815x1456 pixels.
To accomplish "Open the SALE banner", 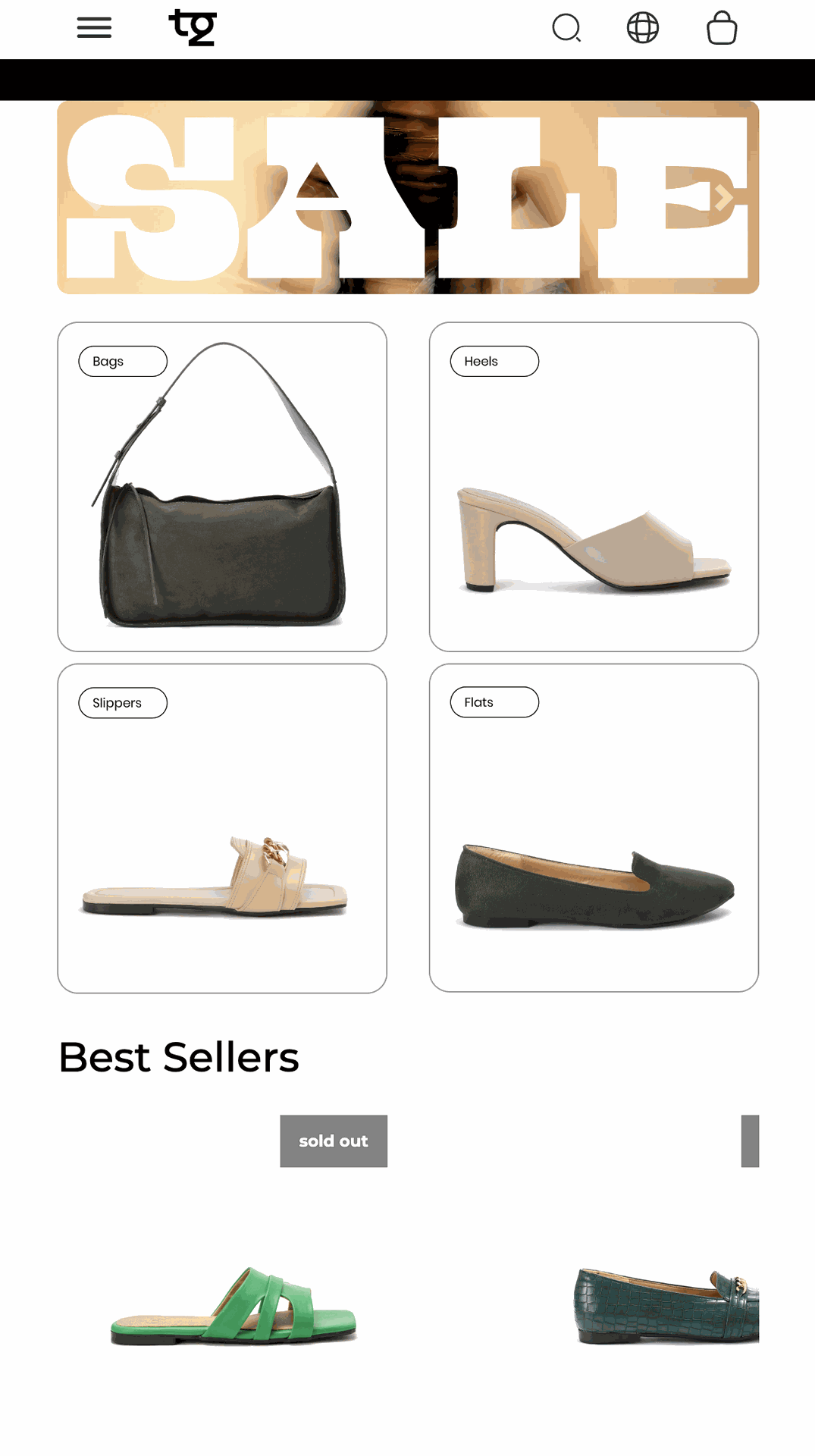I will point(408,197).
